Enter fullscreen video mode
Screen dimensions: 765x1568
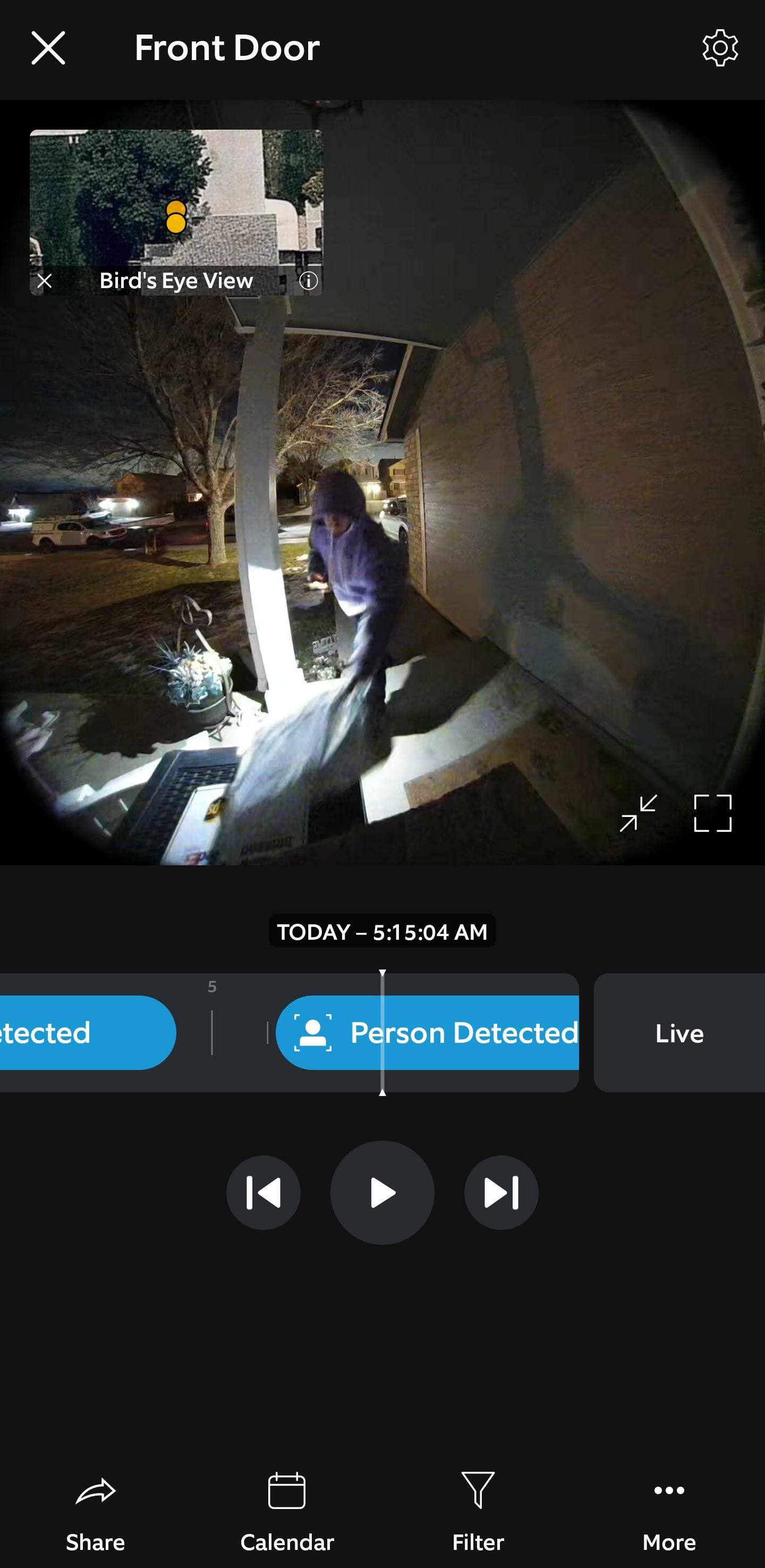[x=712, y=813]
